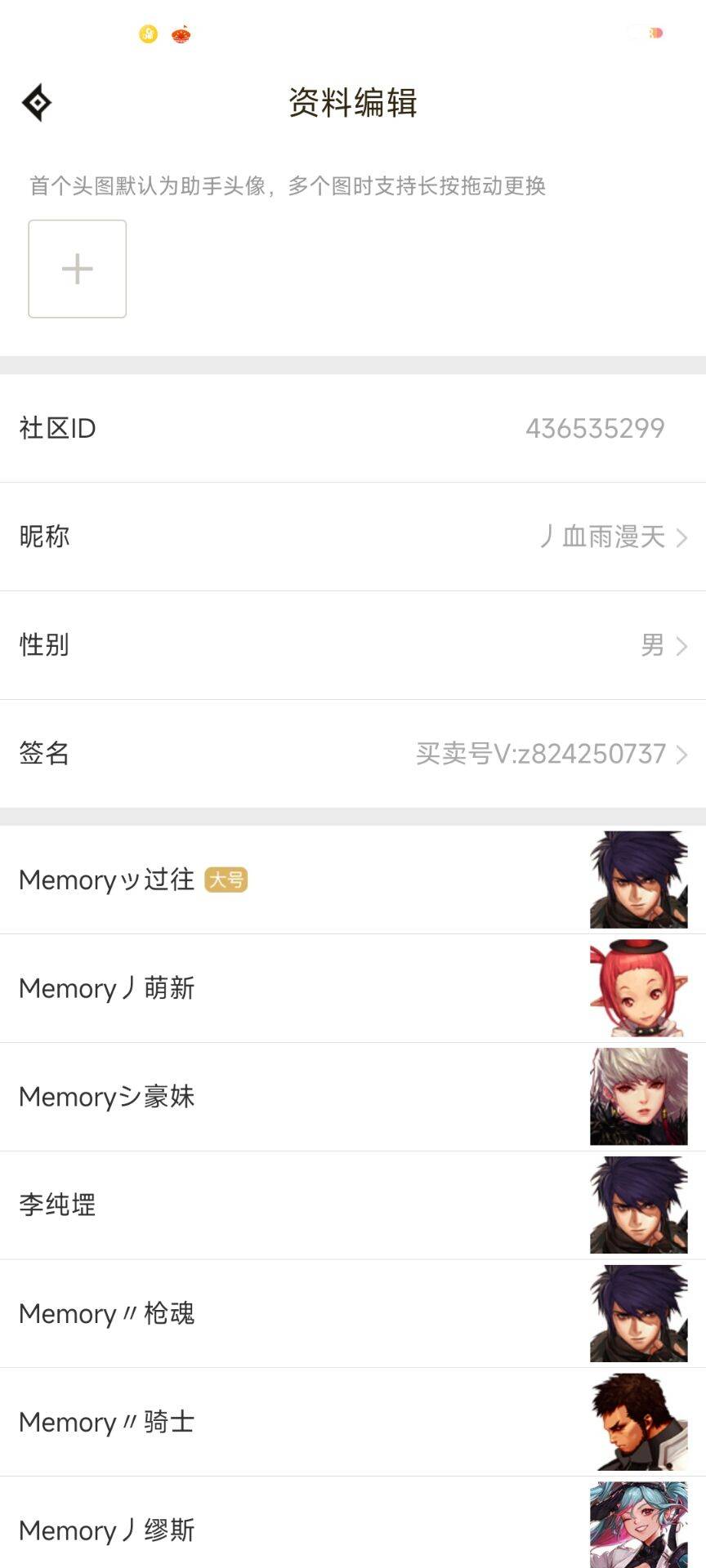This screenshot has height=1568, width=706.
Task: Tap the red-haired avatar of Memory丿萌新
Action: (x=638, y=987)
